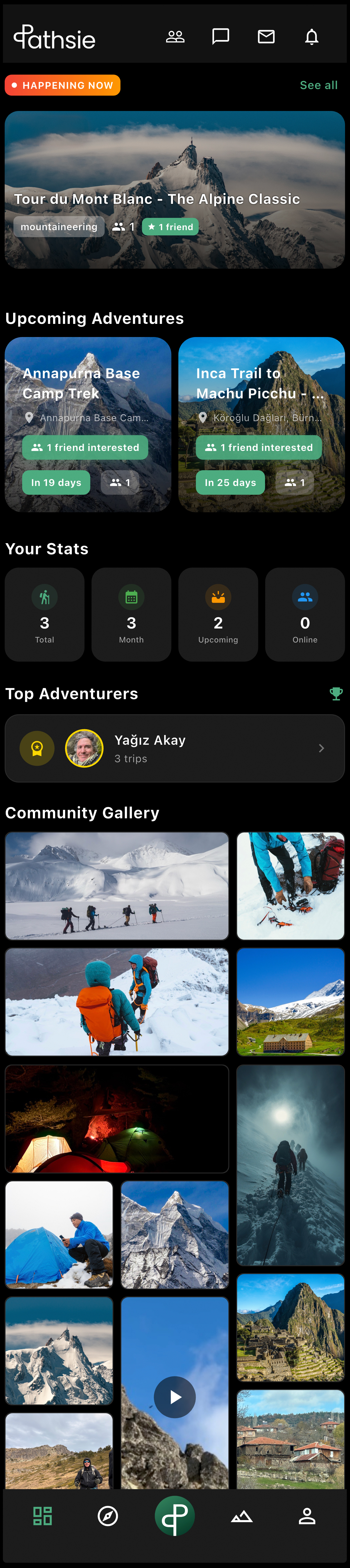This screenshot has height=1568, width=350.
Task: Switch to the mountain tab
Action: pyautogui.click(x=242, y=1516)
